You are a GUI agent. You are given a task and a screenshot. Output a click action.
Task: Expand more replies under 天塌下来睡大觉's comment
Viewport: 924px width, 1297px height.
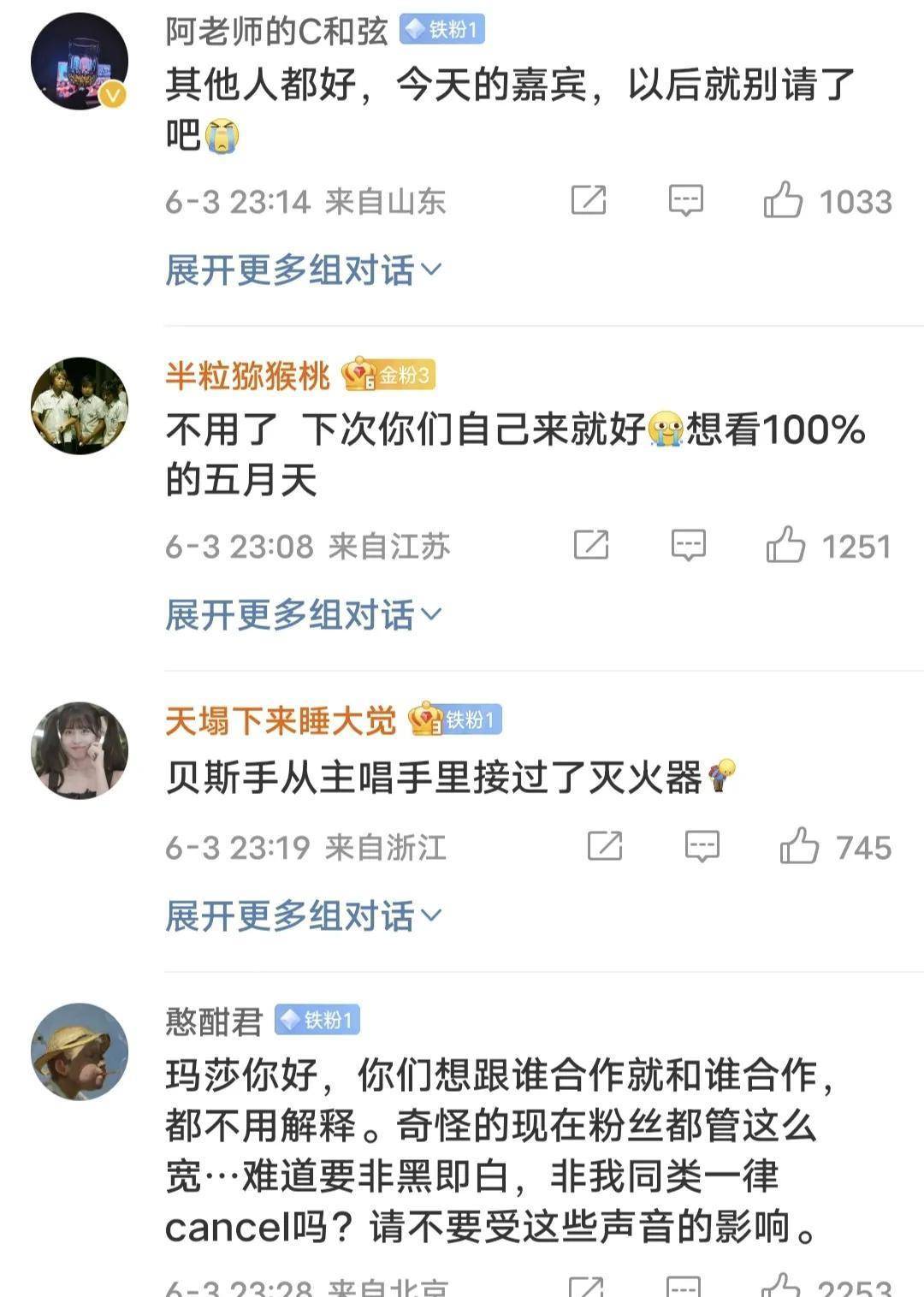pos(303,916)
